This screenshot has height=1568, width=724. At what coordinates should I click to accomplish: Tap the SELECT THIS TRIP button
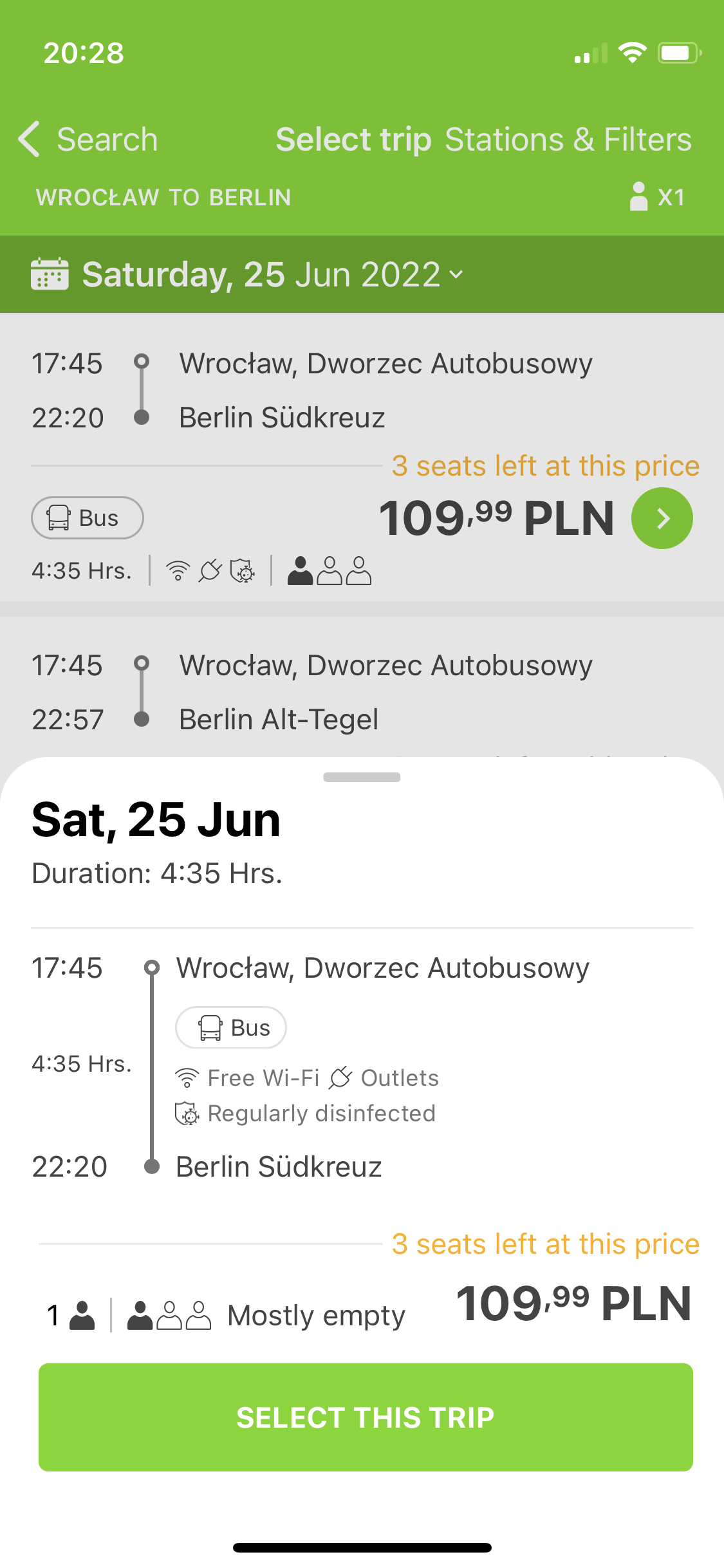366,1417
